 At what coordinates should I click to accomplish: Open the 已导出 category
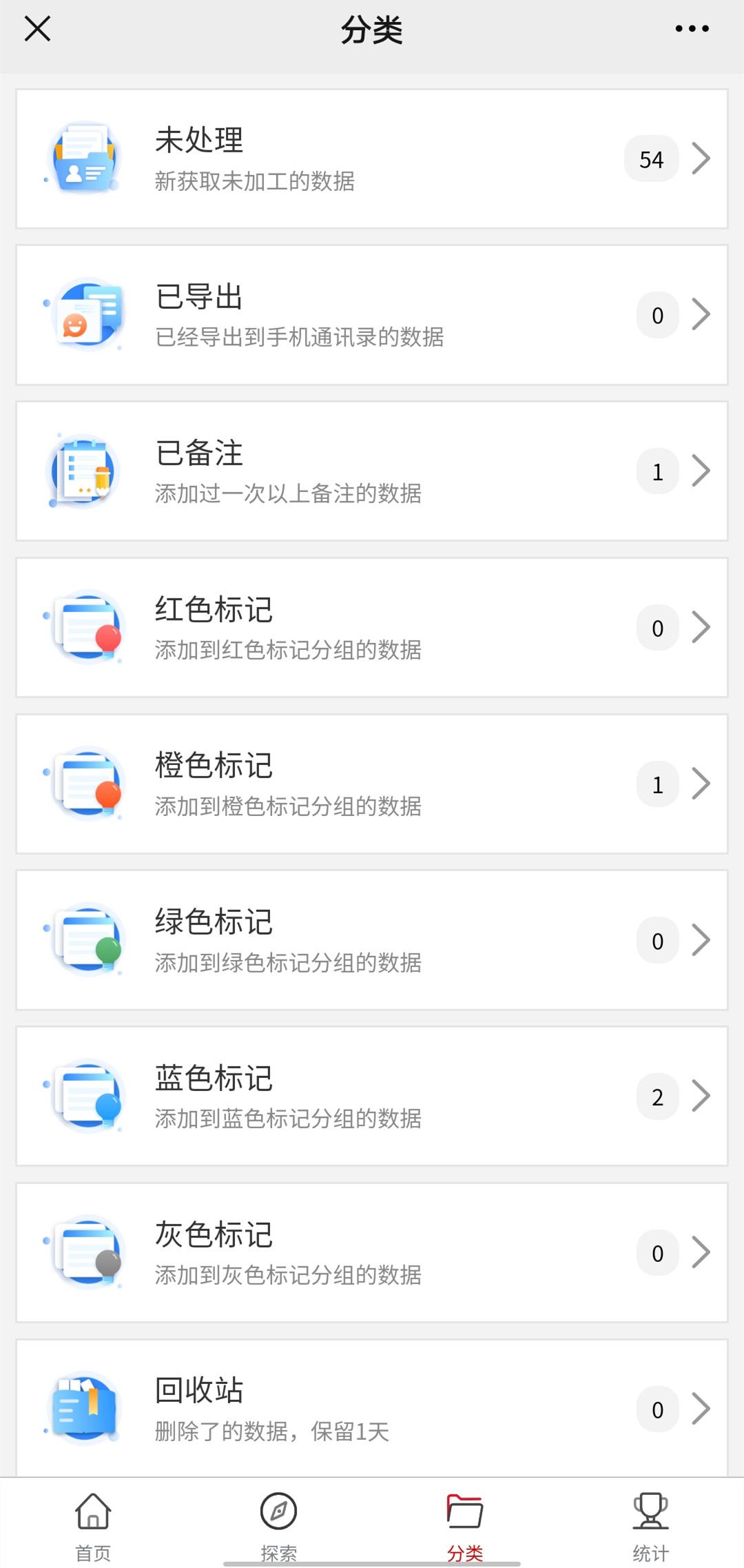pyautogui.click(x=372, y=315)
